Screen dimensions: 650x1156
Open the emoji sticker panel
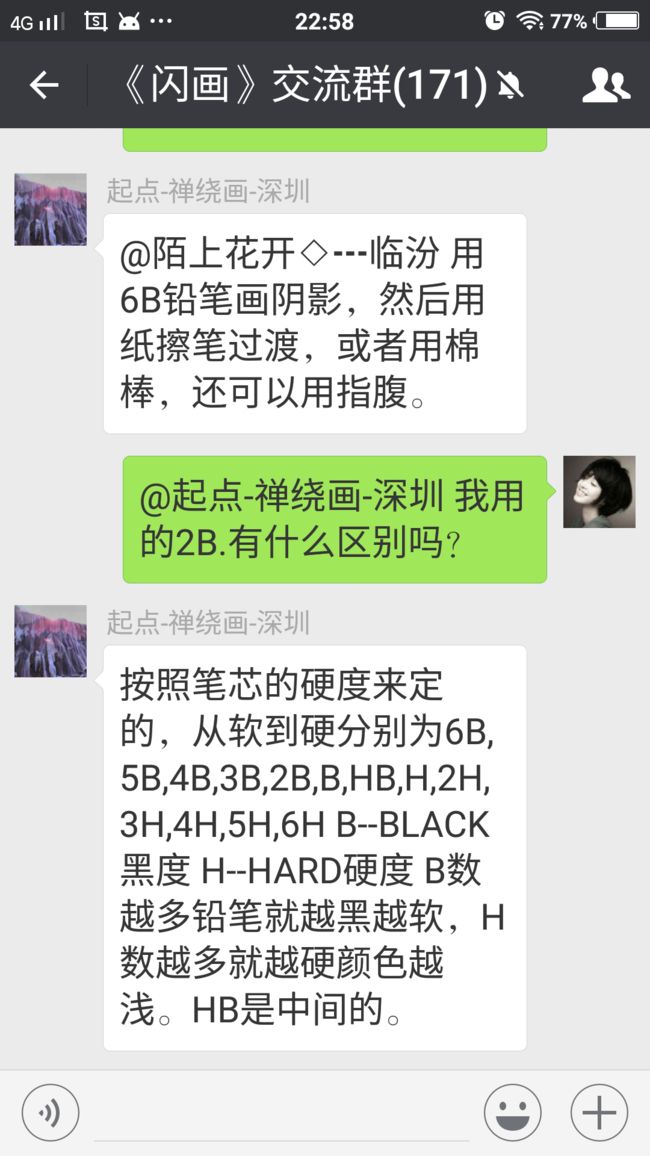[512, 1113]
